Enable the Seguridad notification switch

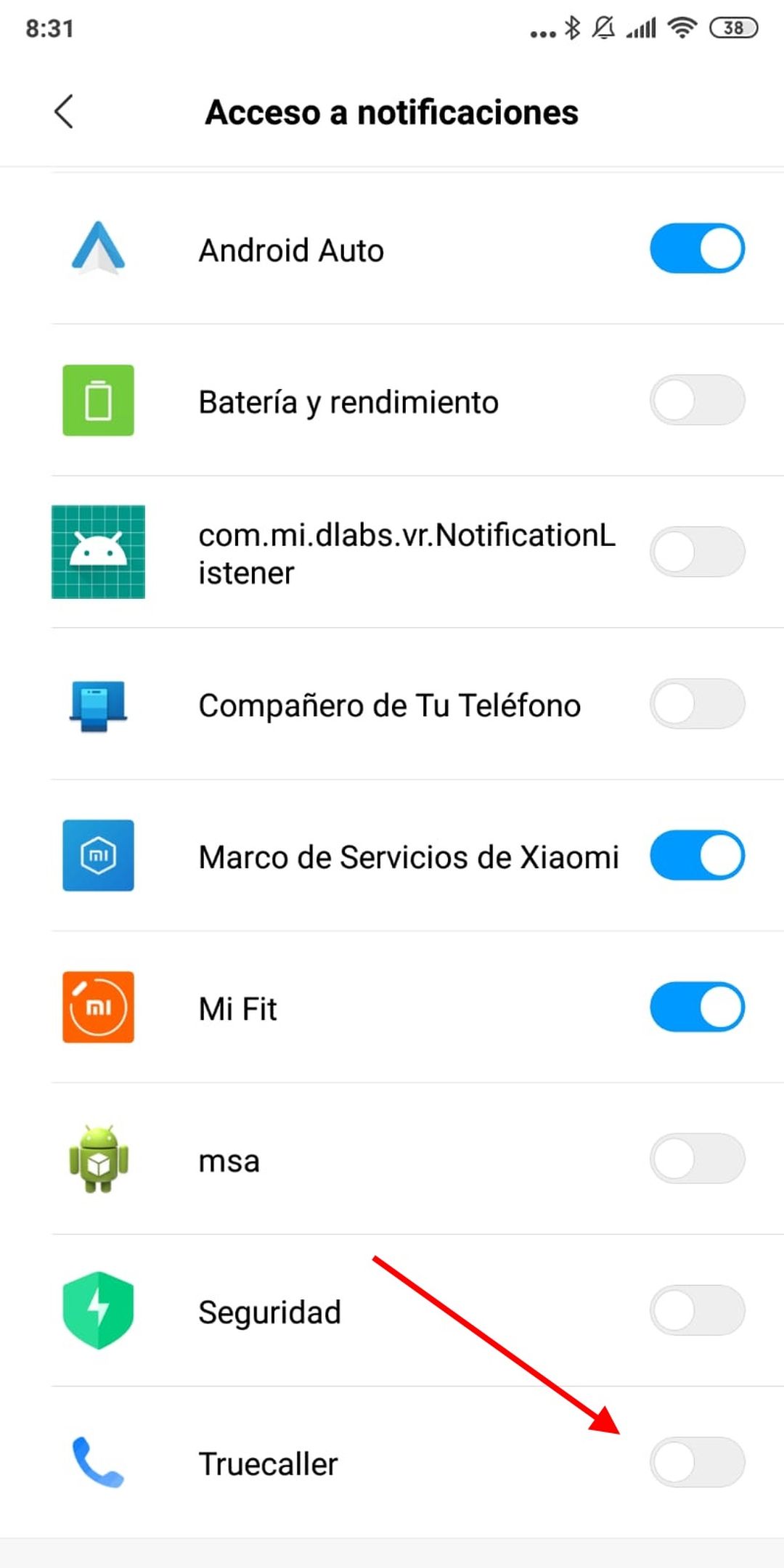coord(695,1311)
